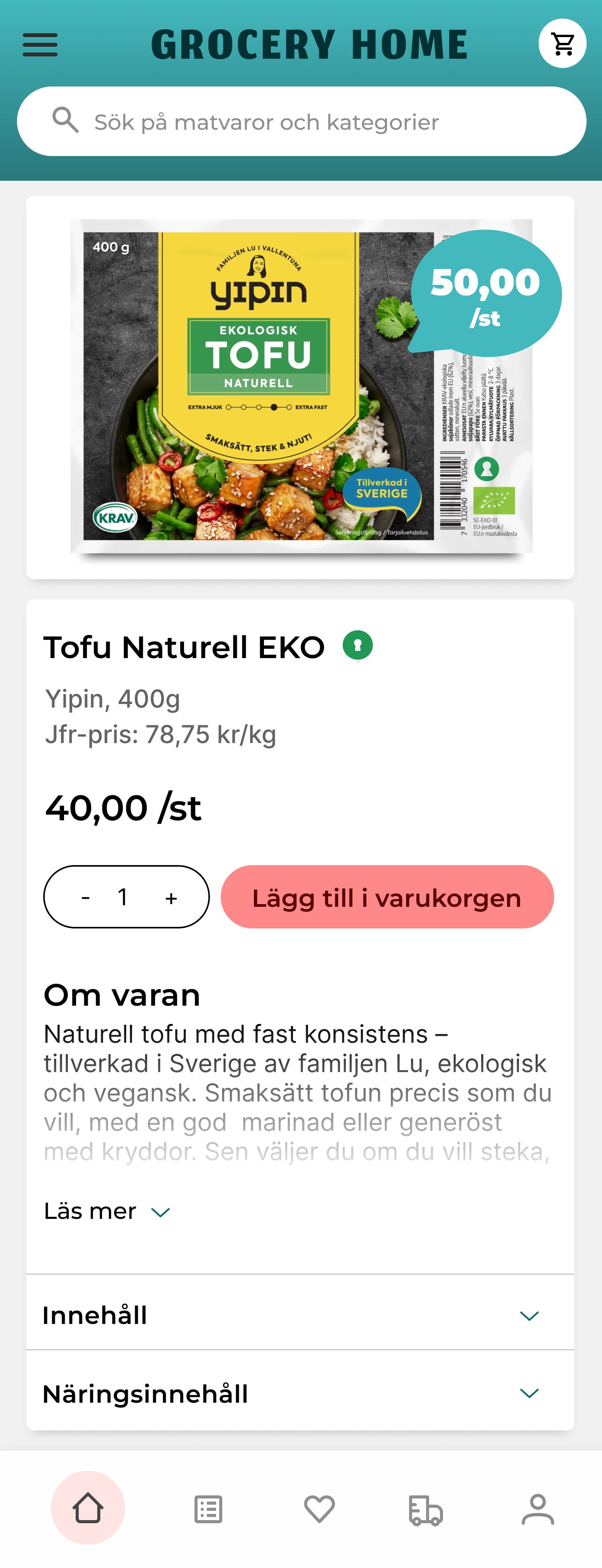This screenshot has width=602, height=1568.
Task: Increase quantity with the plus button
Action: tap(171, 897)
